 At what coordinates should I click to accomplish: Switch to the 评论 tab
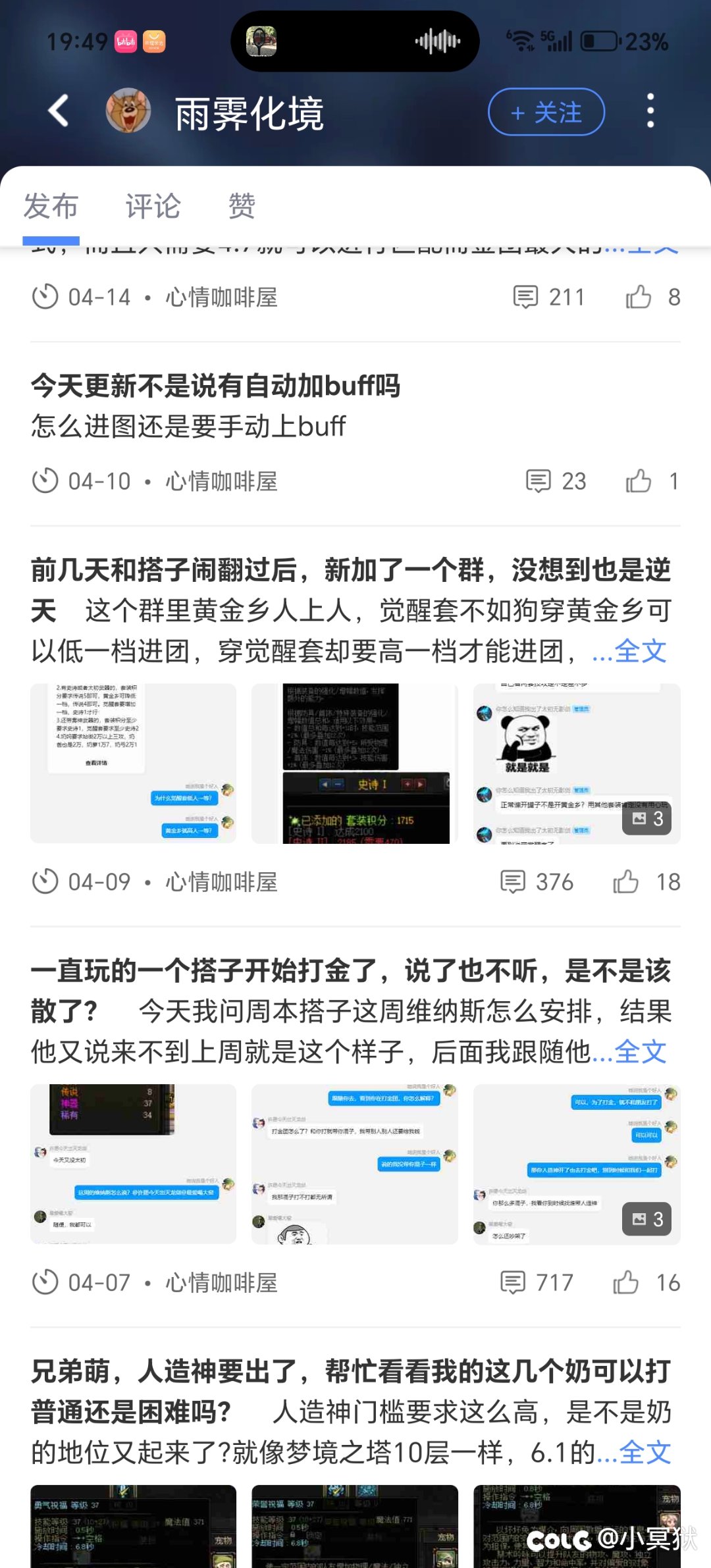(x=153, y=206)
